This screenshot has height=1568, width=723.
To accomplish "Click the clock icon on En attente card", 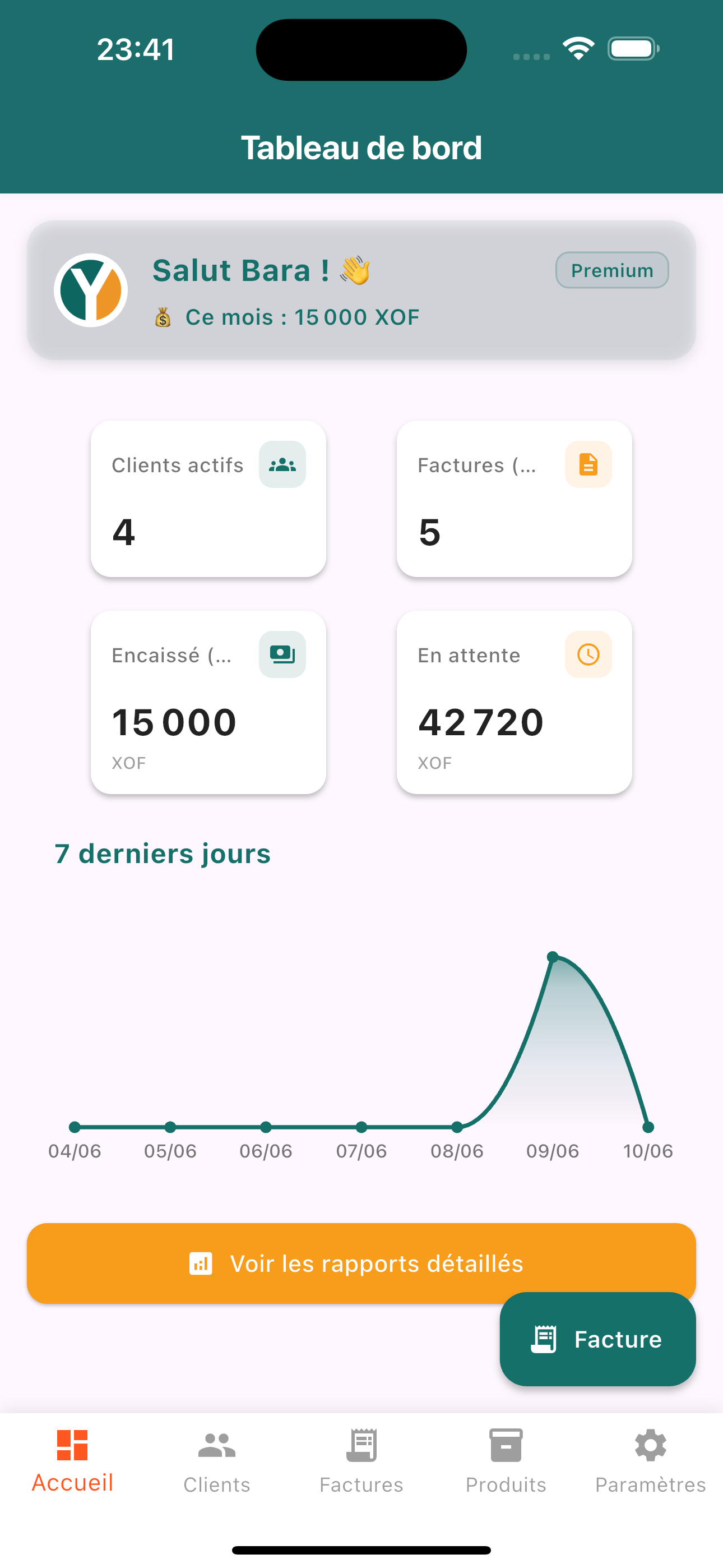I will pyautogui.click(x=588, y=654).
